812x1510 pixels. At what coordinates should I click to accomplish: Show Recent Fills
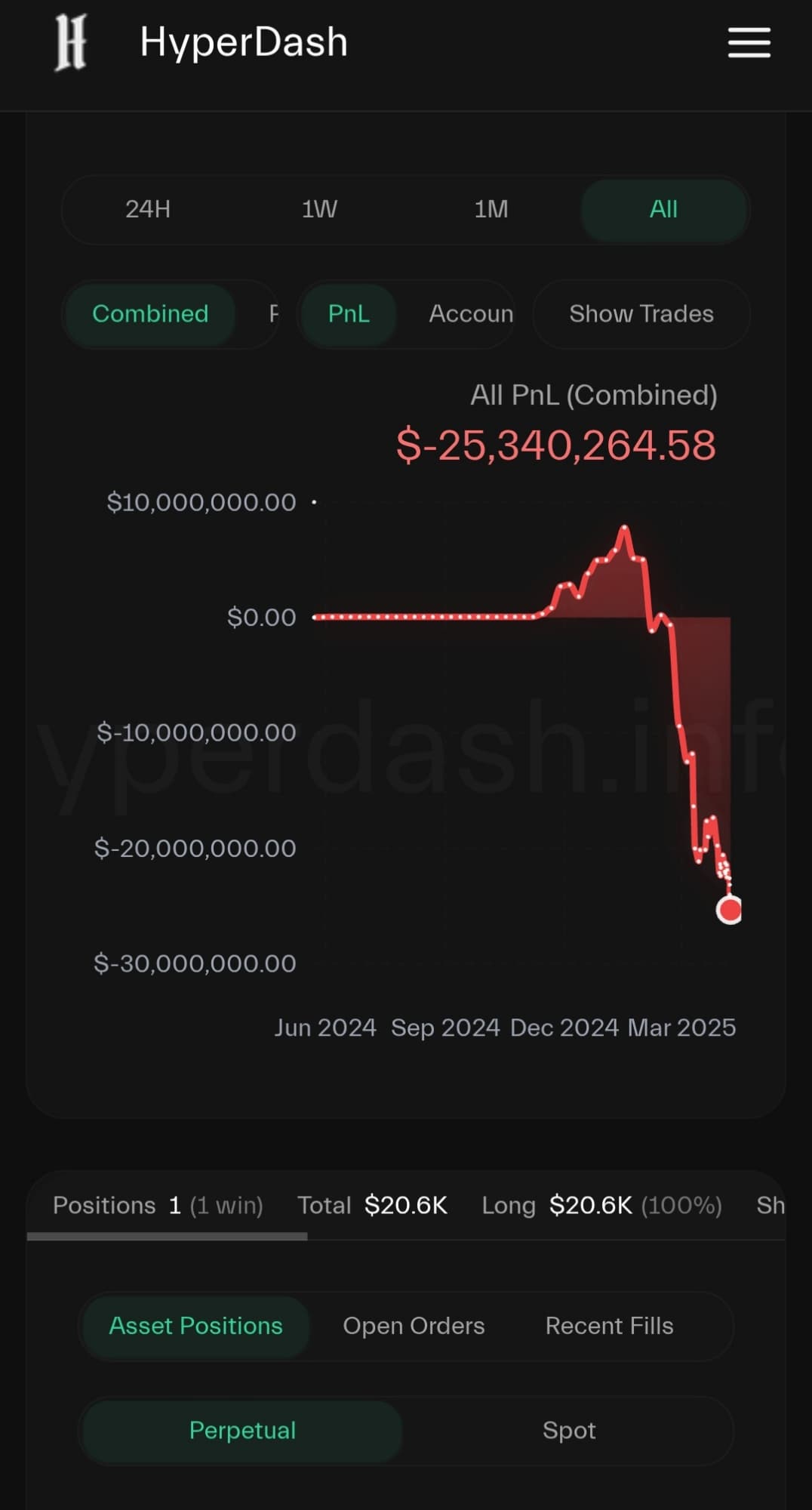point(609,1326)
